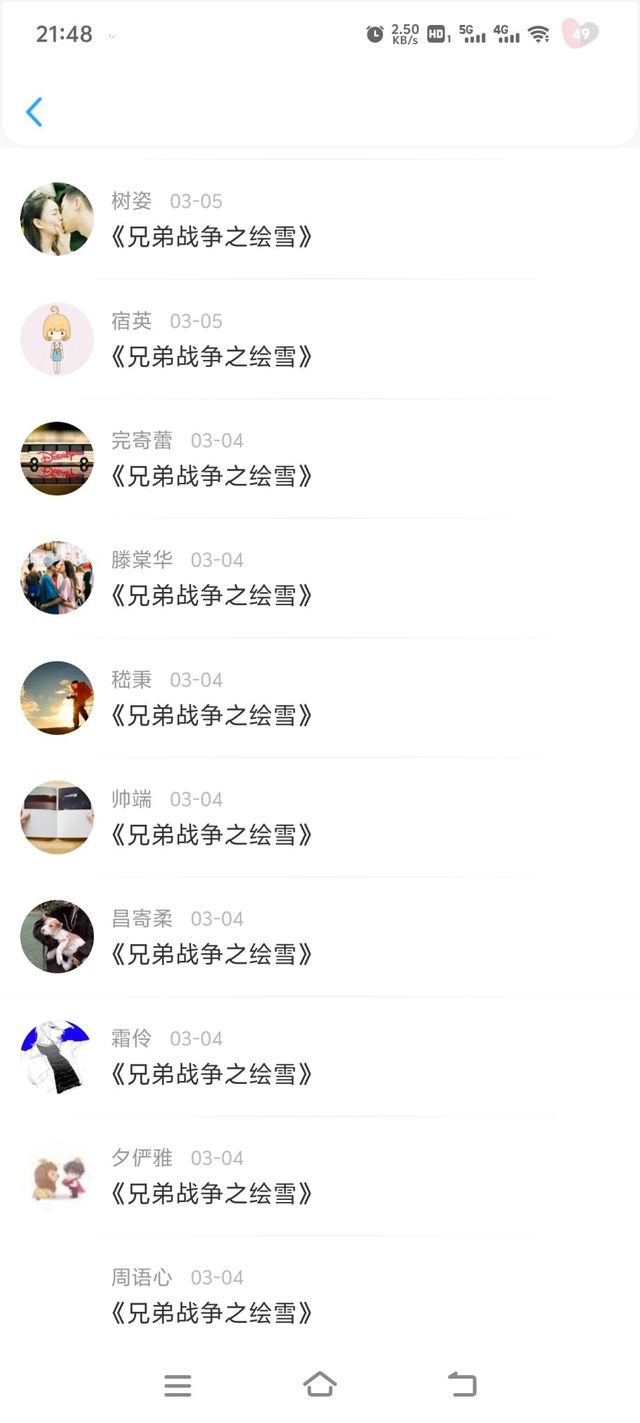Viewport: 640px width, 1423px height.
Task: Go back using the top-left arrow
Action: [34, 112]
